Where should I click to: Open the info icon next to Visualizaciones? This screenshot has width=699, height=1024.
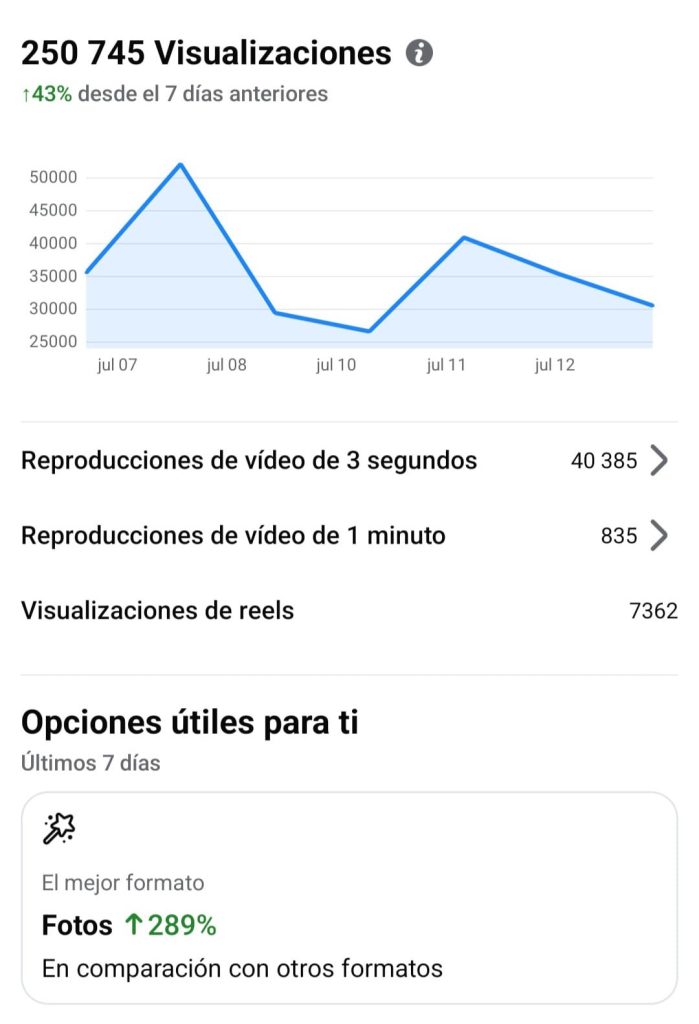click(420, 53)
